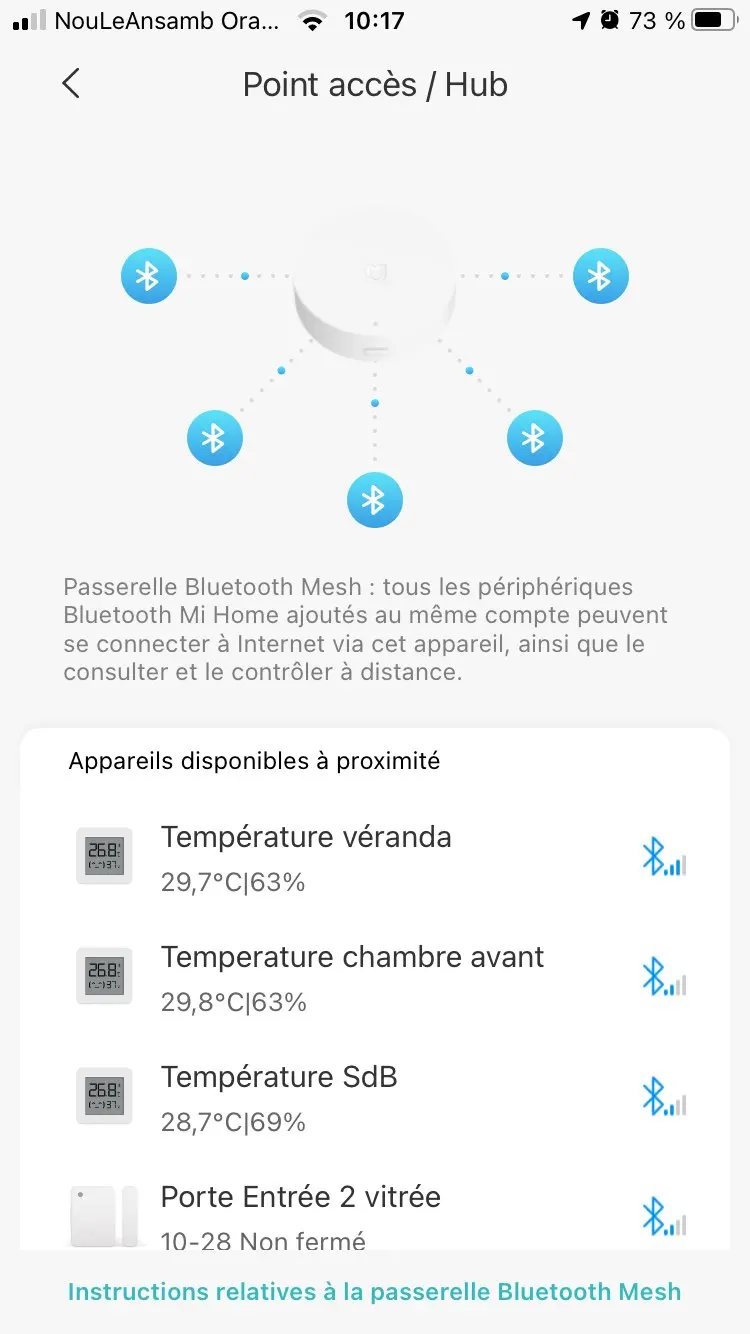The width and height of the screenshot is (750, 1334).
Task: Go back from Point accès / Hub
Action: (x=71, y=84)
